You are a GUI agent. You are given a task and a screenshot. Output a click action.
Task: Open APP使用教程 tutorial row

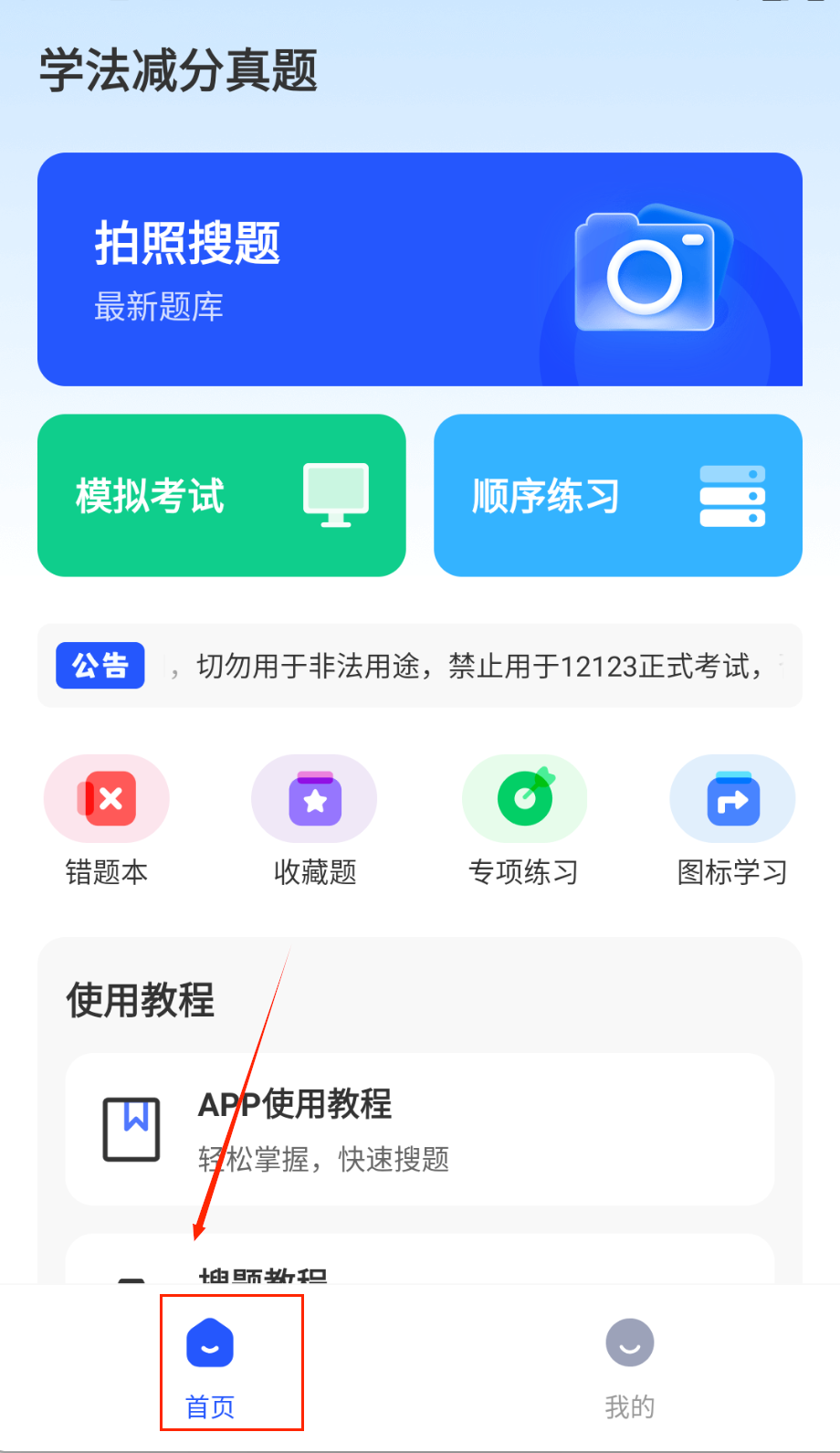[419, 1130]
